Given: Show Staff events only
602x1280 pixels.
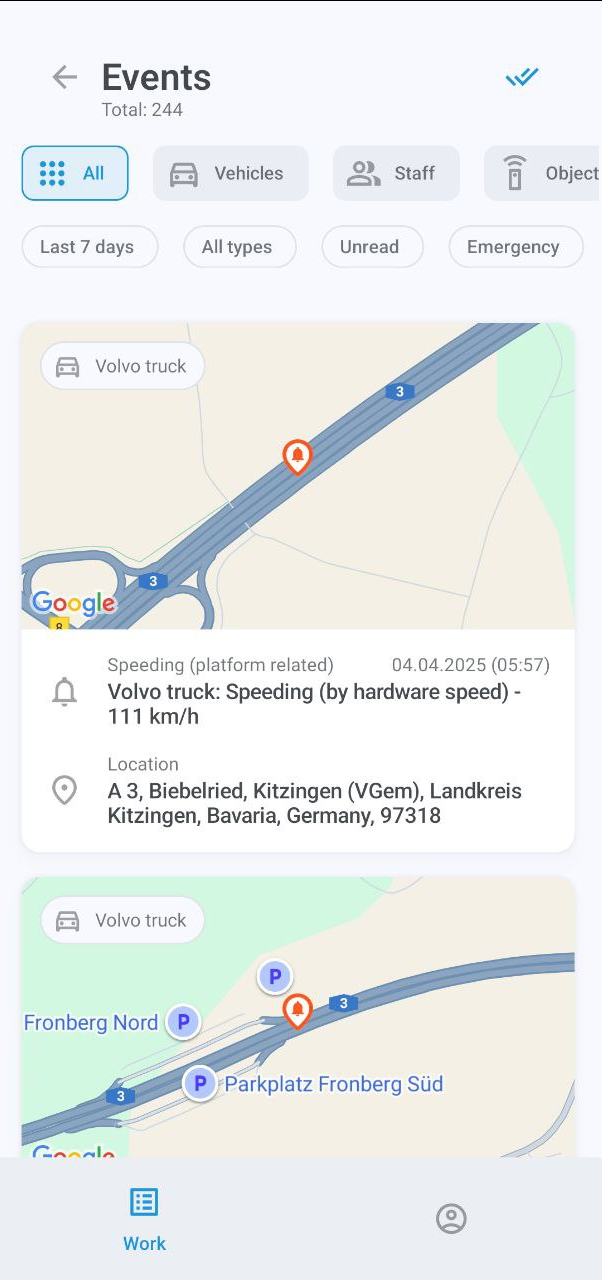Looking at the screenshot, I should pos(396,173).
